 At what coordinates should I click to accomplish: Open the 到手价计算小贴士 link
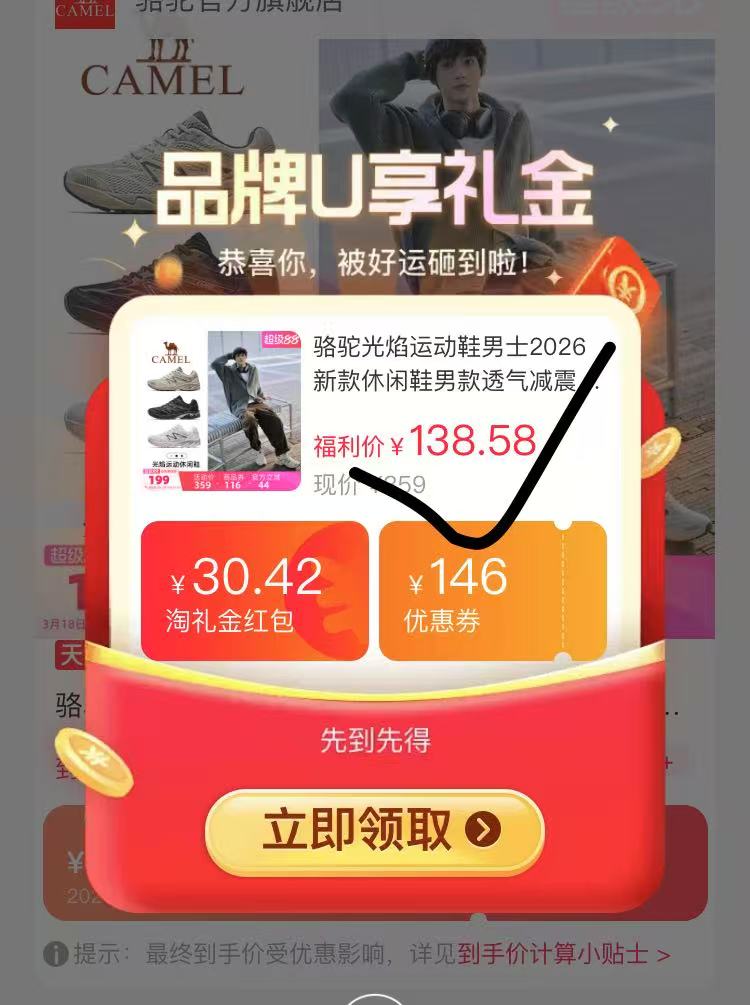tap(563, 954)
